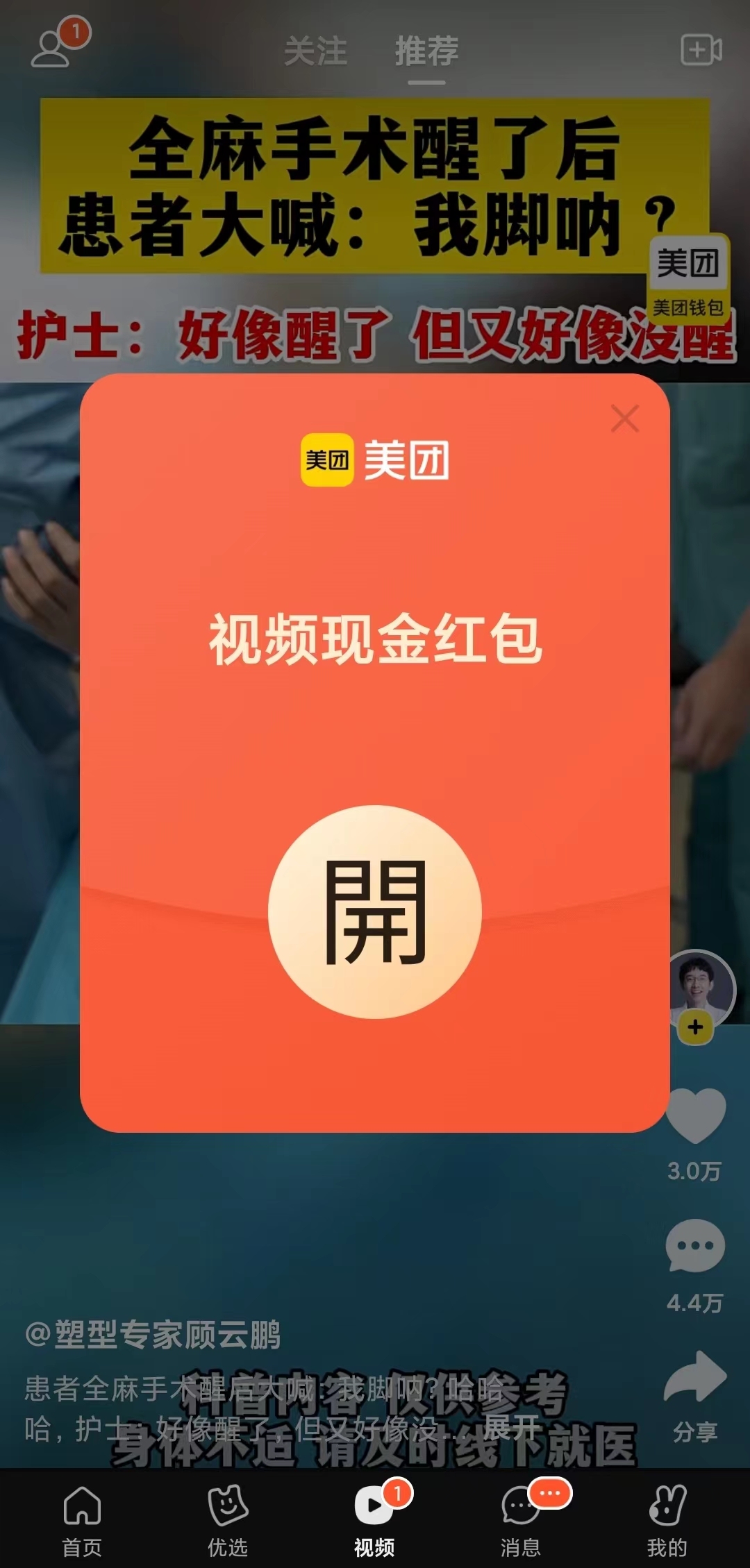The image size is (750, 1568).
Task: Switch to the 推荐 tab
Action: [426, 51]
